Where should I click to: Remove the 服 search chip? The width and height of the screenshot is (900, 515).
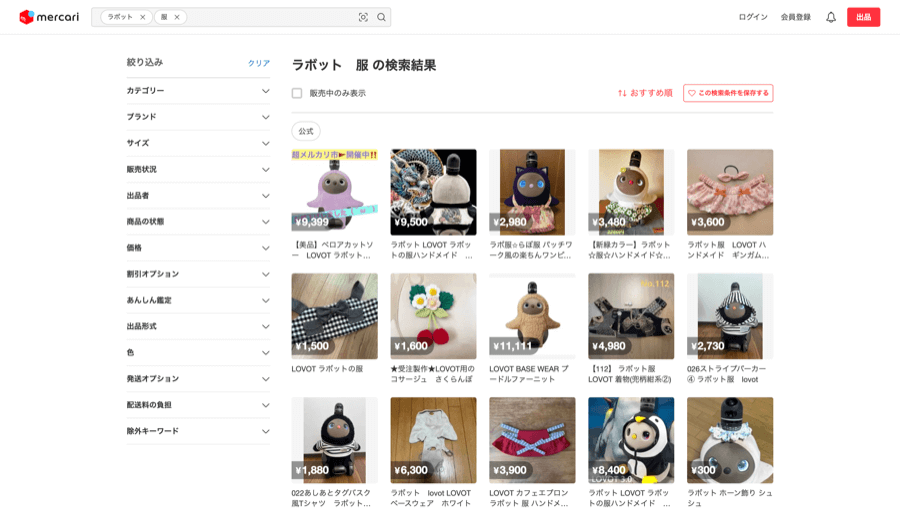(x=177, y=17)
